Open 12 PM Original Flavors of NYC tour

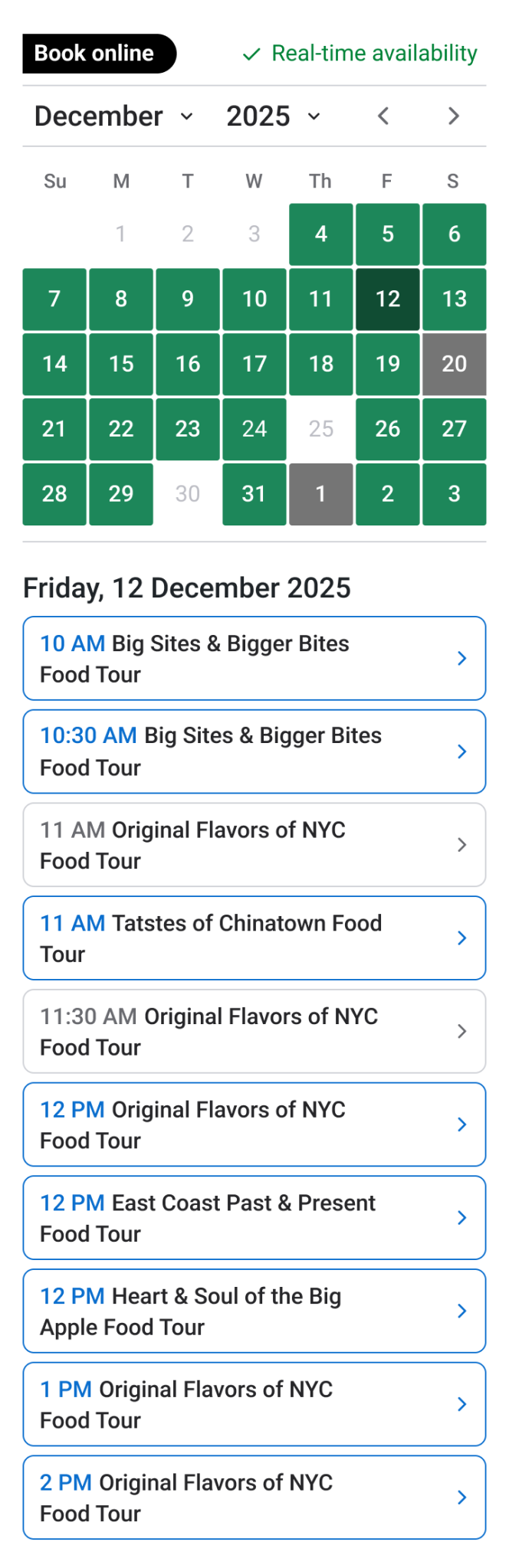click(254, 1124)
